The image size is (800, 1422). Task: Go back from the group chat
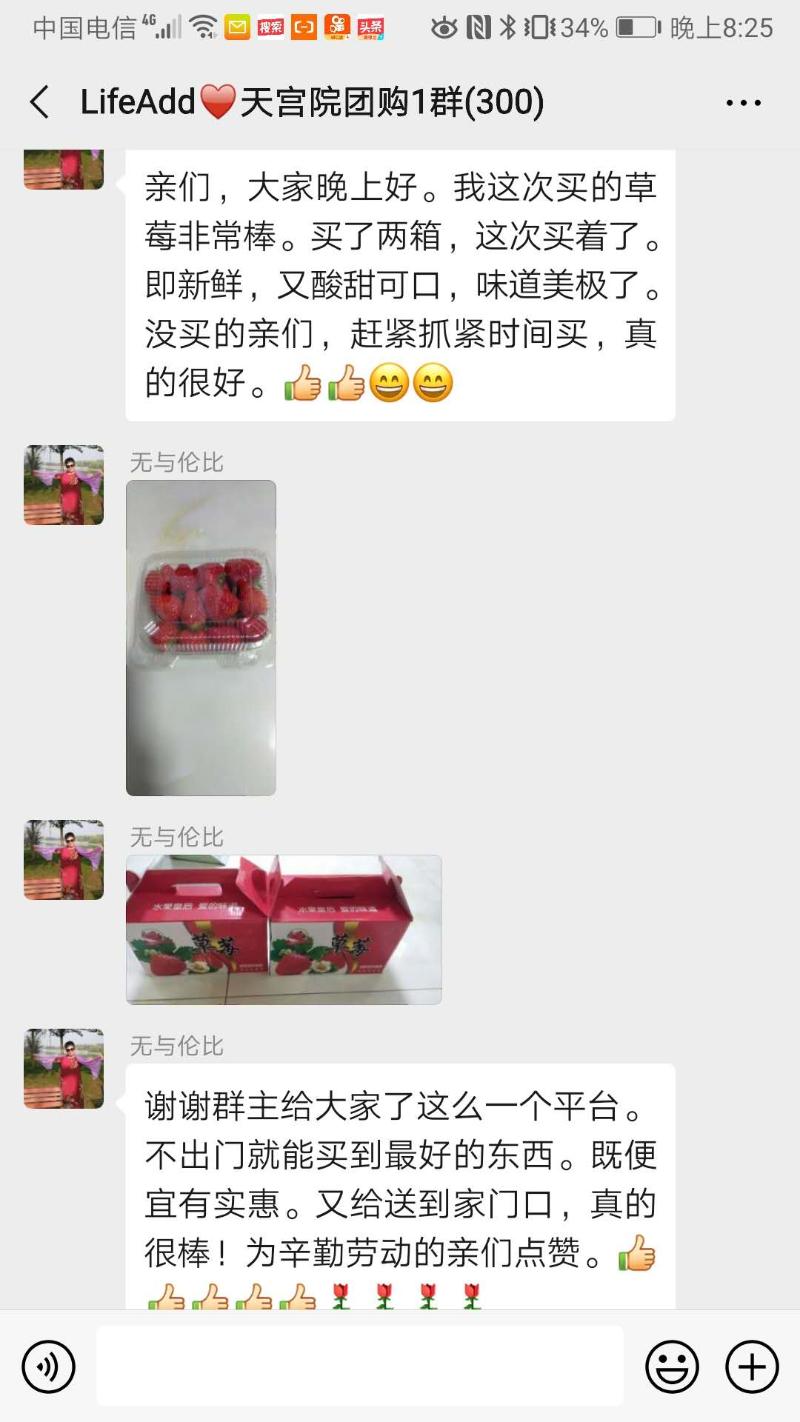click(39, 102)
